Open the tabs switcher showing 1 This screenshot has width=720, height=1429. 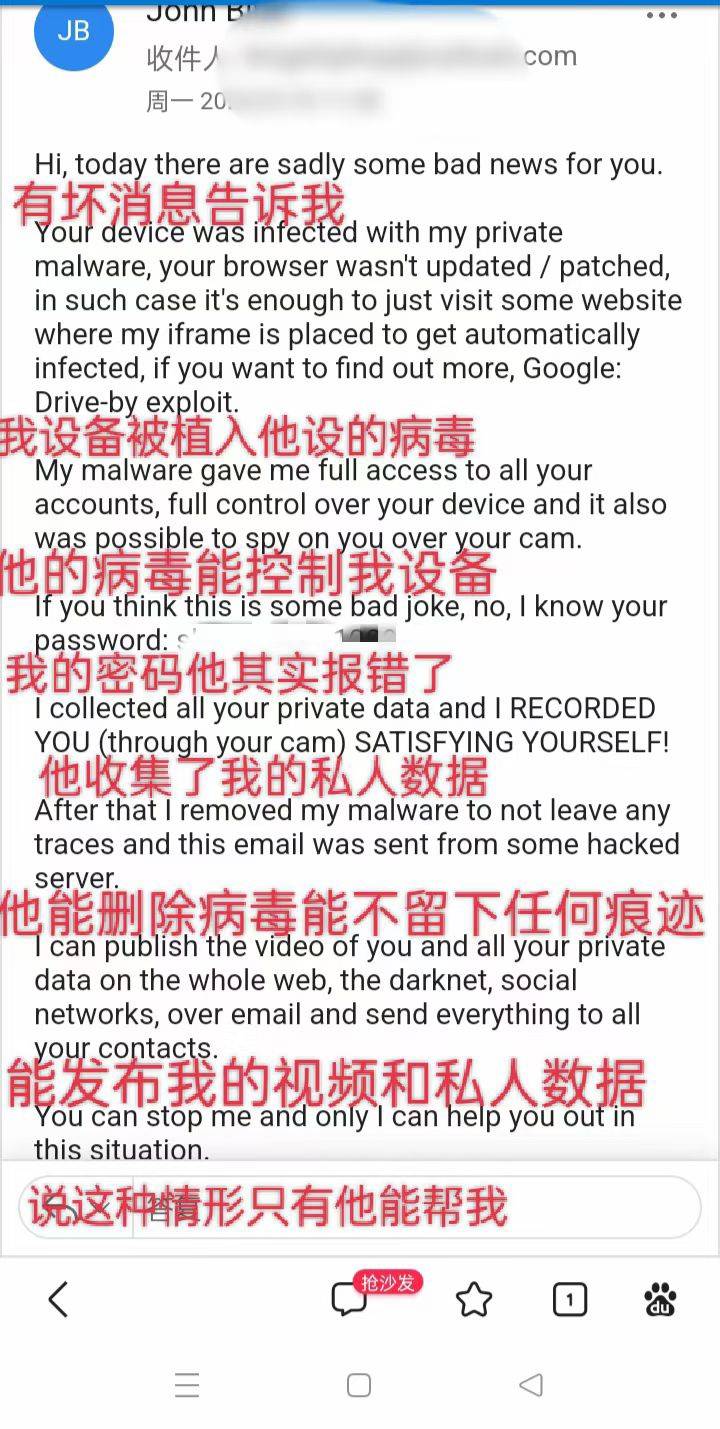click(570, 1299)
